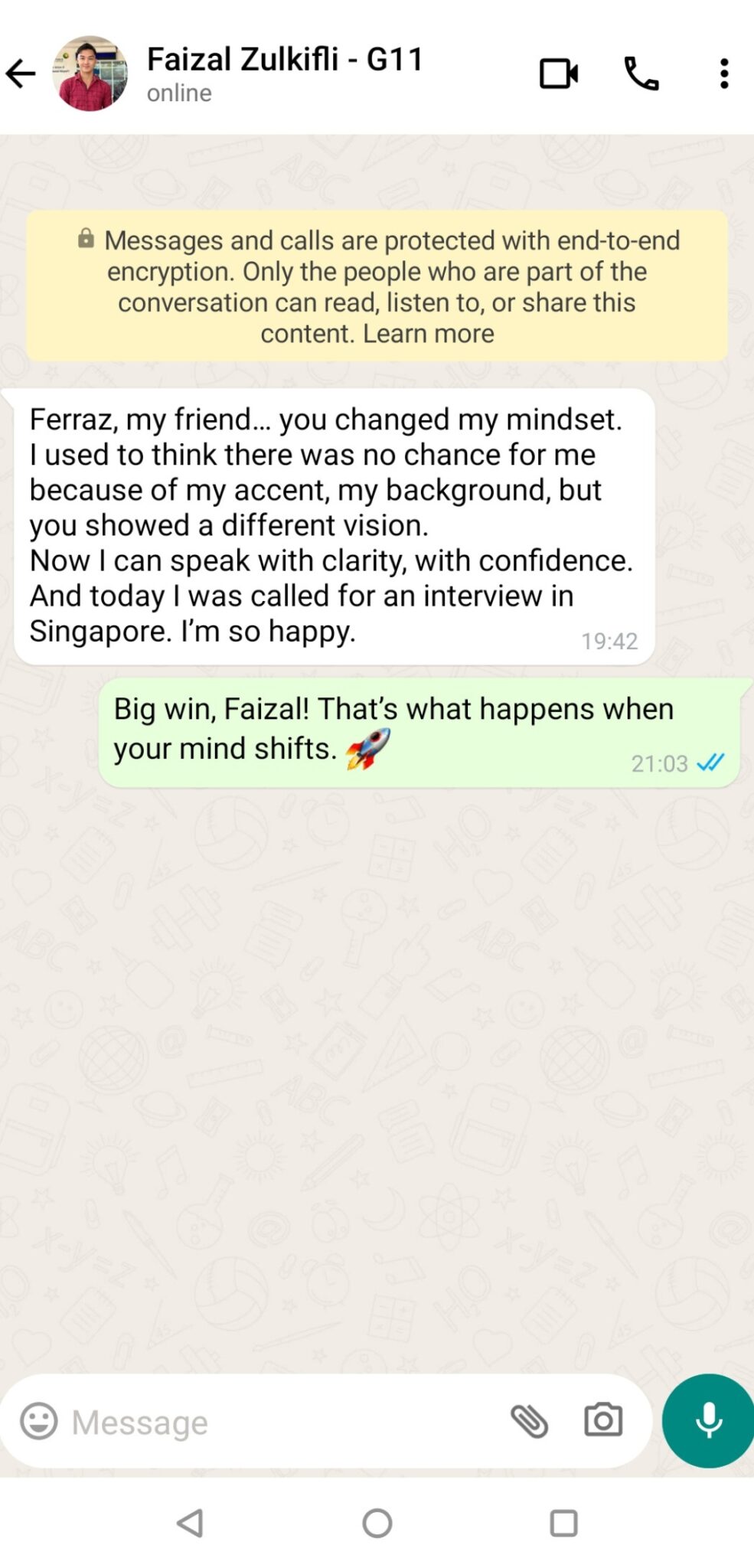The image size is (754, 1568).
Task: Open the emoji picker
Action: [x=39, y=1422]
